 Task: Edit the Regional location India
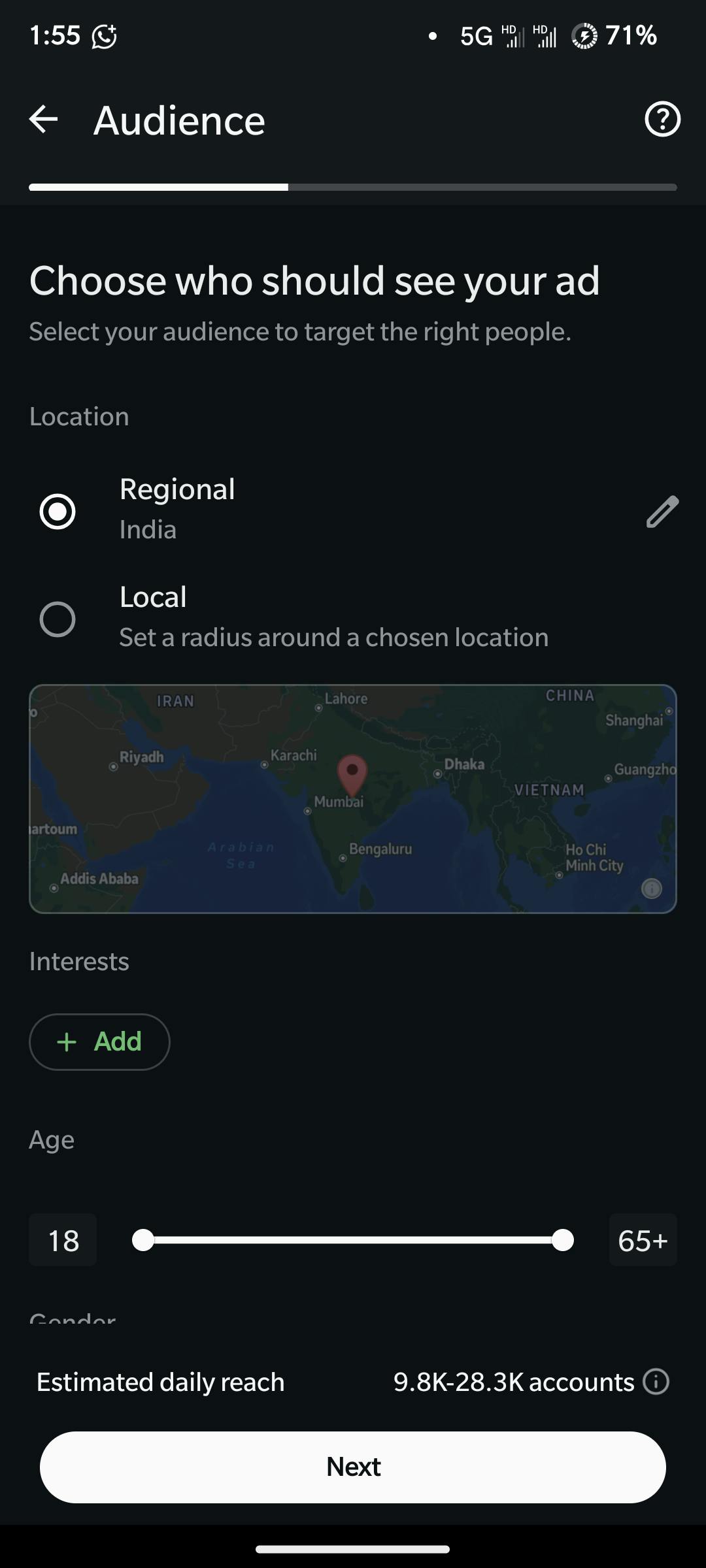662,511
